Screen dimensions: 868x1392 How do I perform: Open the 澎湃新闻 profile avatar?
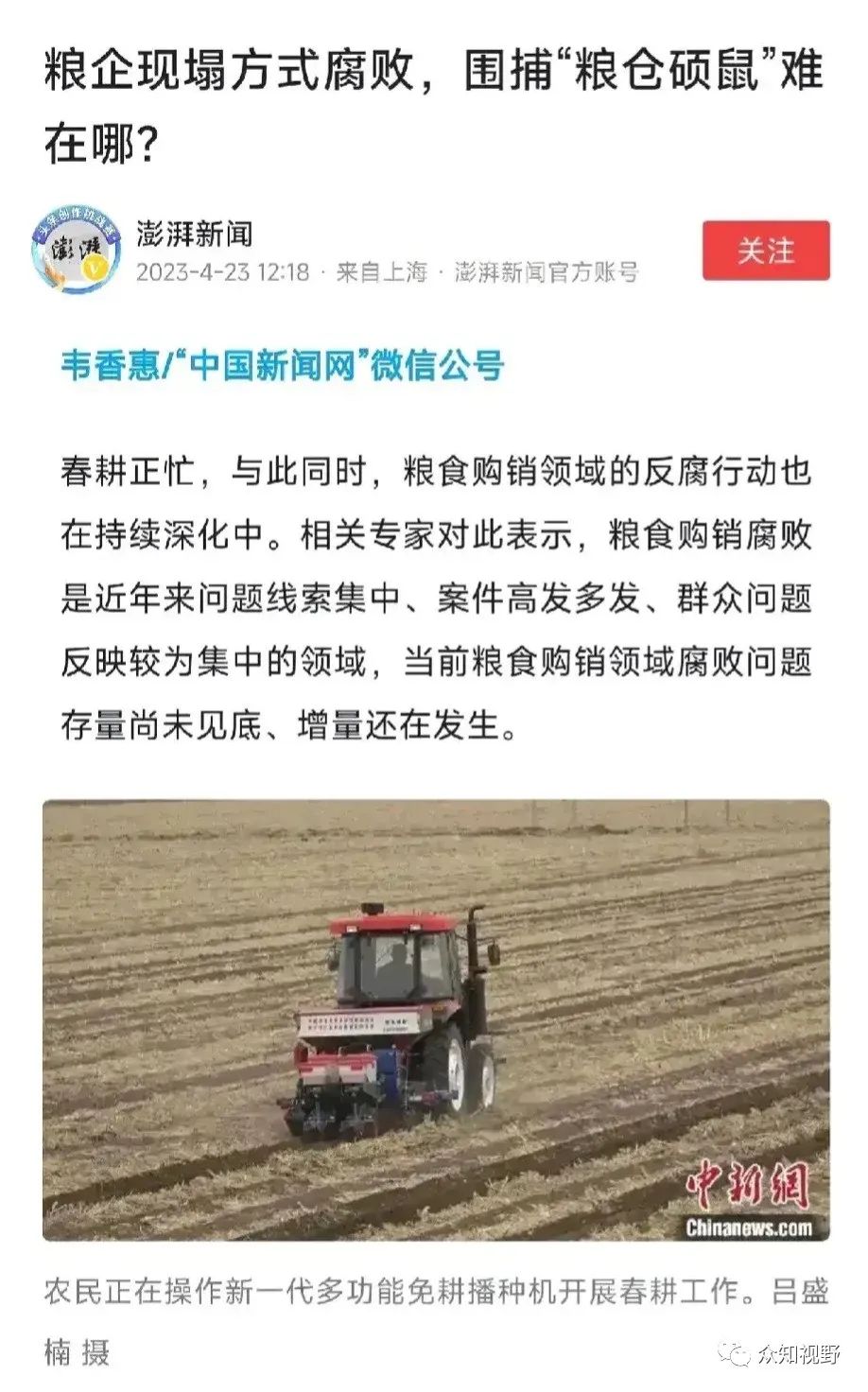pos(78,250)
